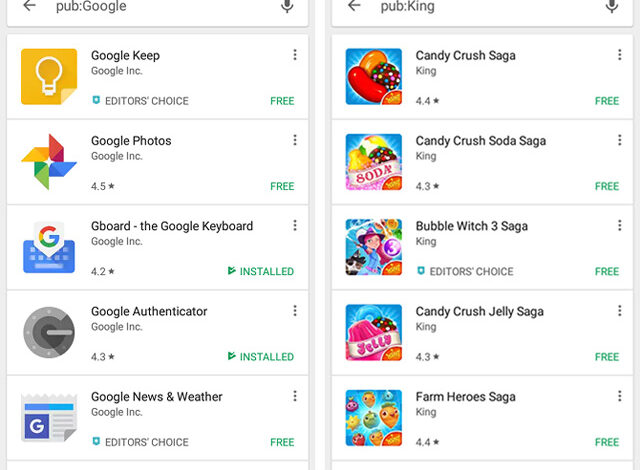
Task: Open the Gboard Google Keyboard listing
Action: [171, 226]
